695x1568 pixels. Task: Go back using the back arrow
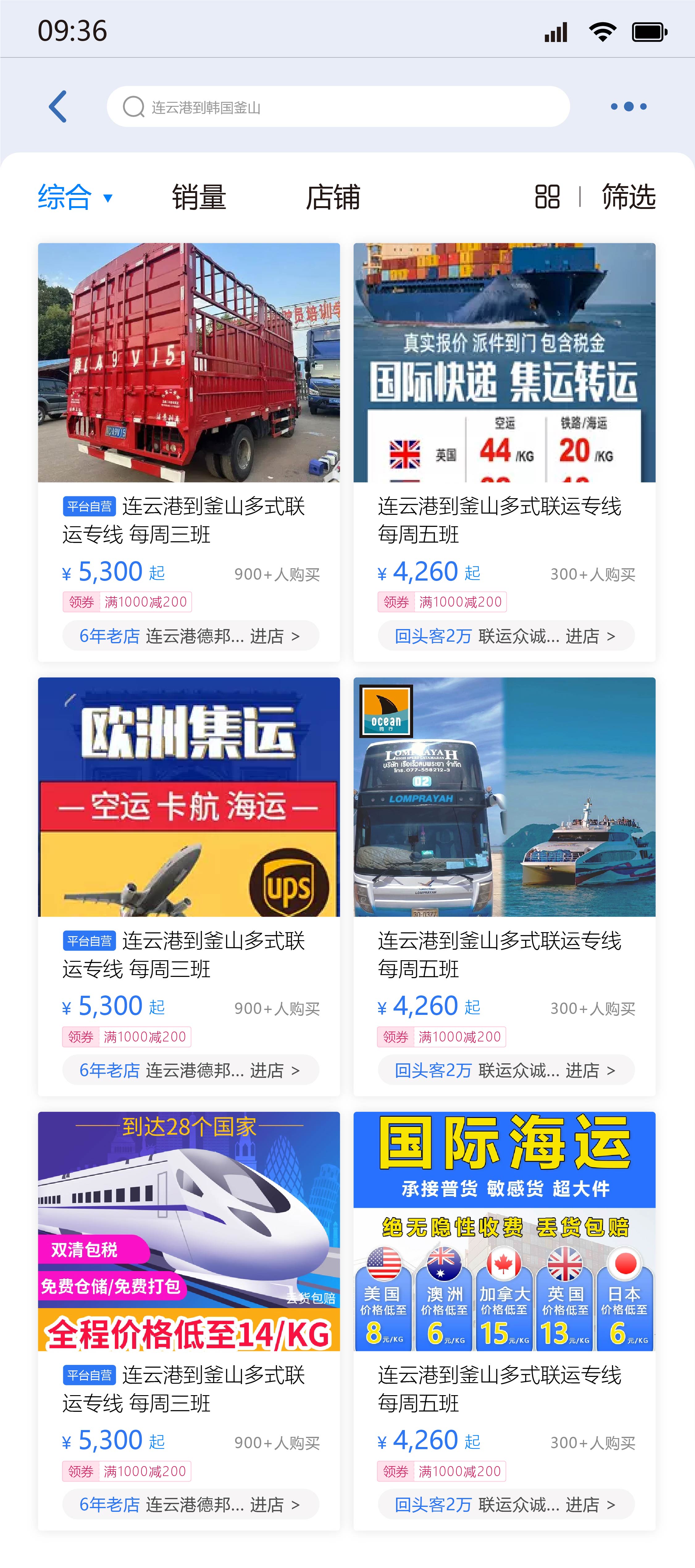(x=58, y=107)
